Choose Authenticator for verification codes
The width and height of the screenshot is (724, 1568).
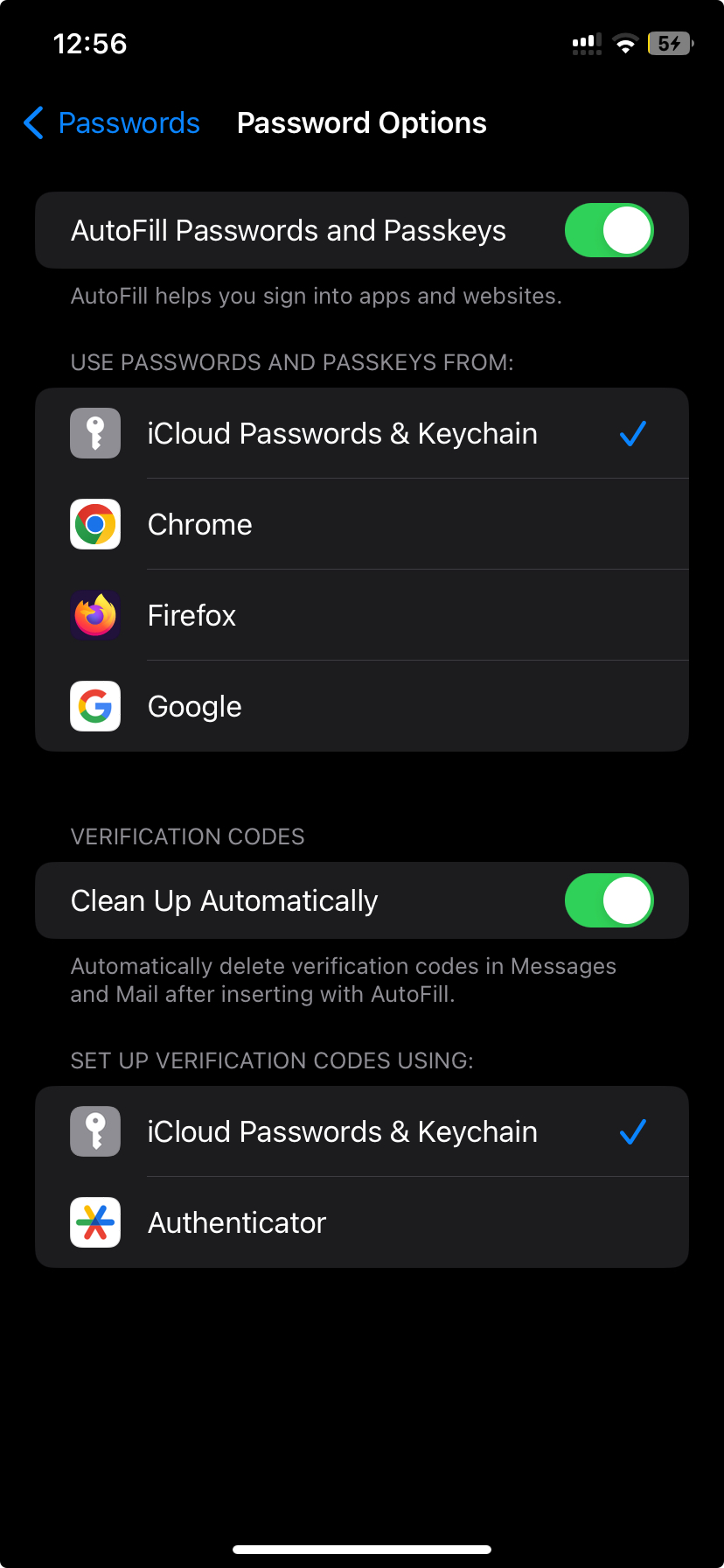pyautogui.click(x=360, y=1223)
